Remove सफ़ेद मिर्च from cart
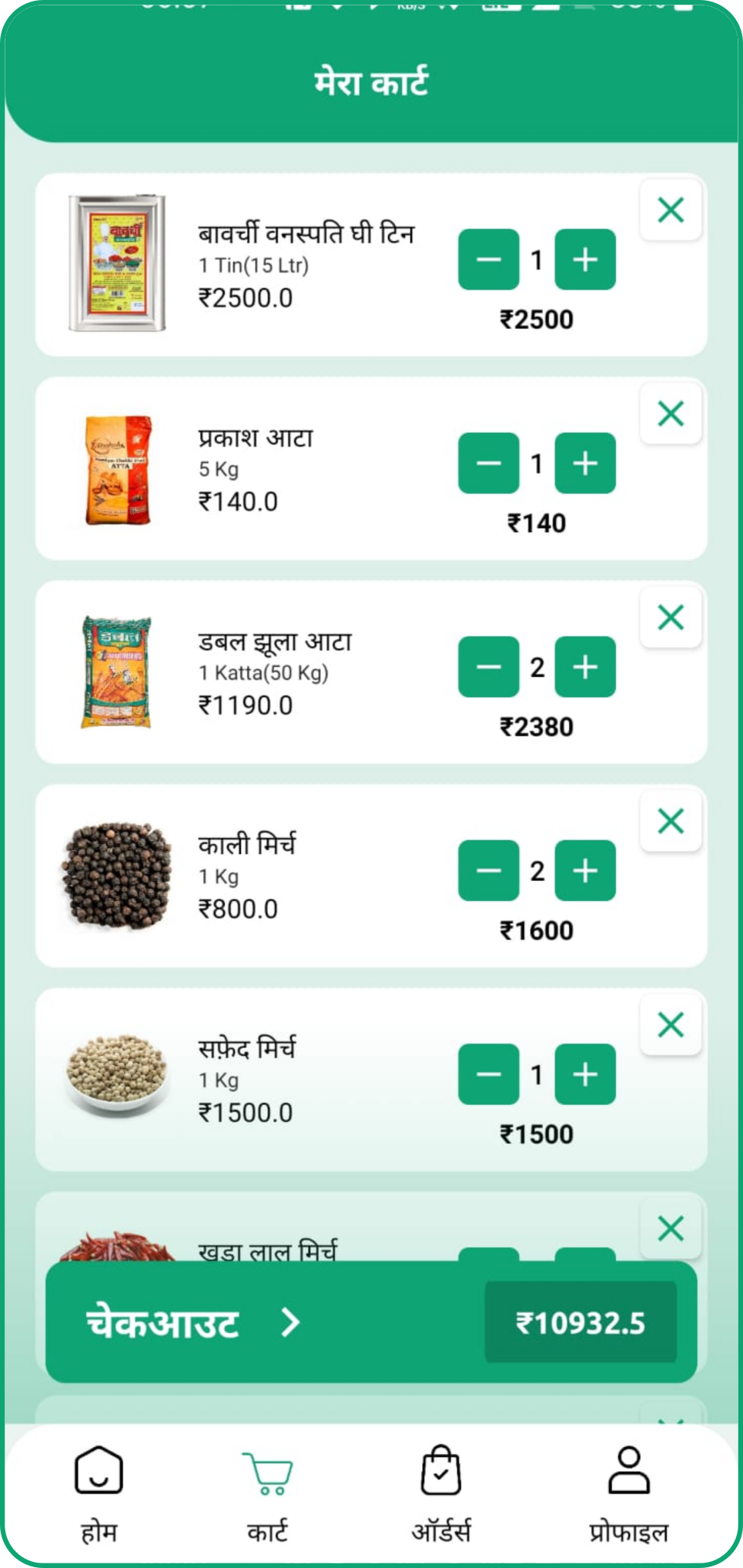Viewport: 743px width, 1568px height. [x=671, y=1024]
